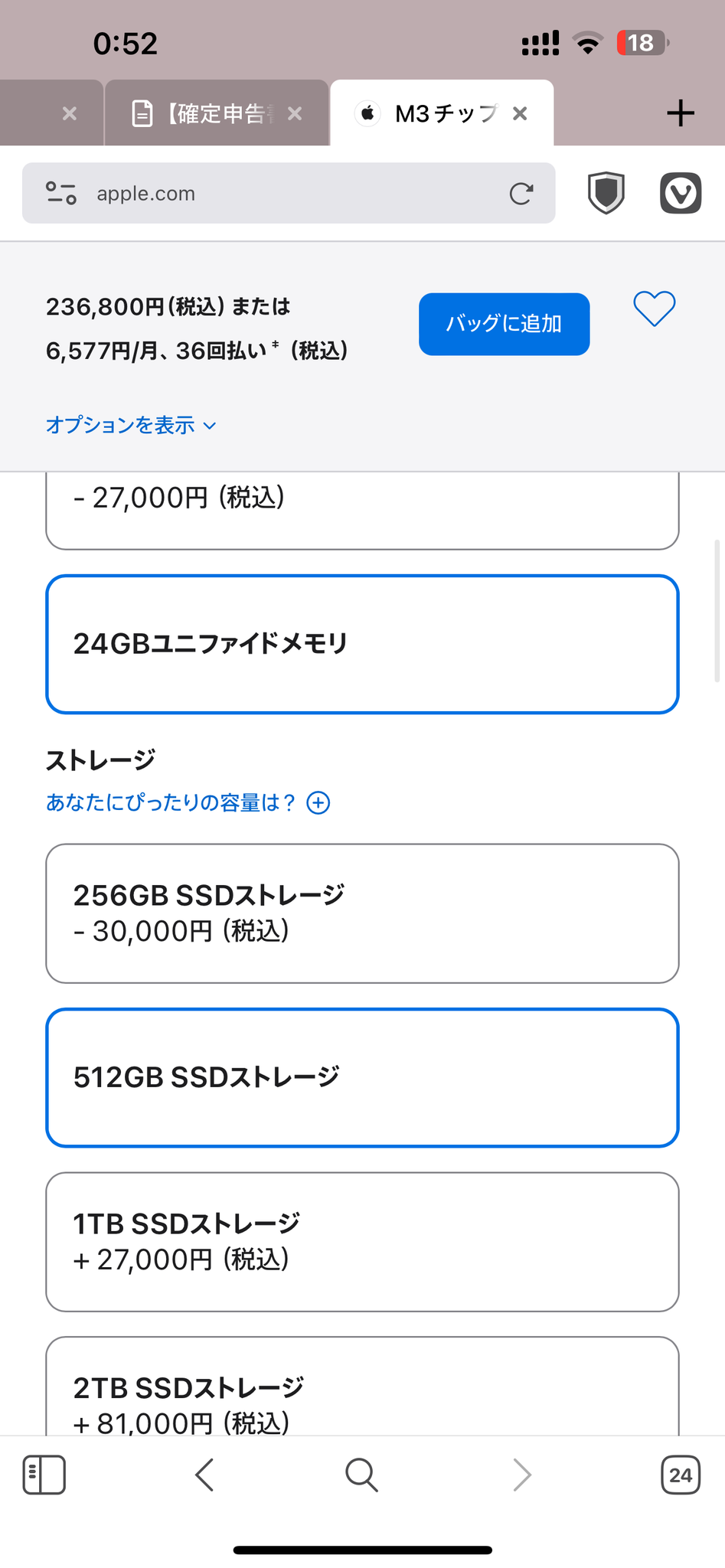Open search from bottom toolbar
Viewport: 725px width, 1568px height.
(x=361, y=1475)
